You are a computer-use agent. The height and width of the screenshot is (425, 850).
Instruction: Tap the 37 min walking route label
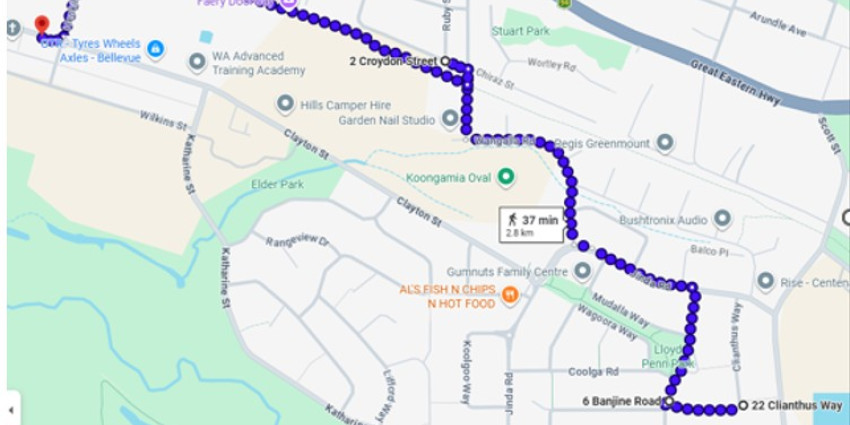531,224
